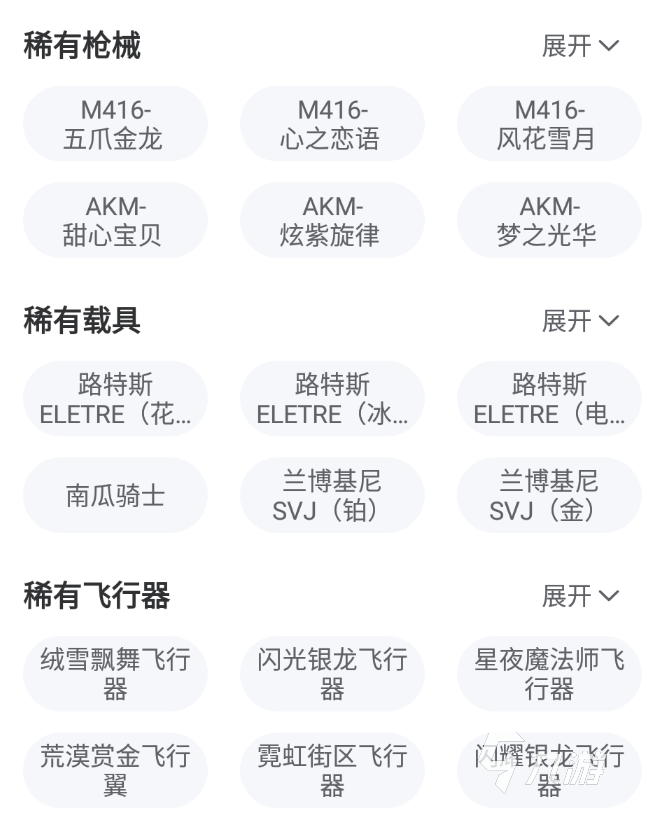Expand the 稀有载具 section

(580, 321)
